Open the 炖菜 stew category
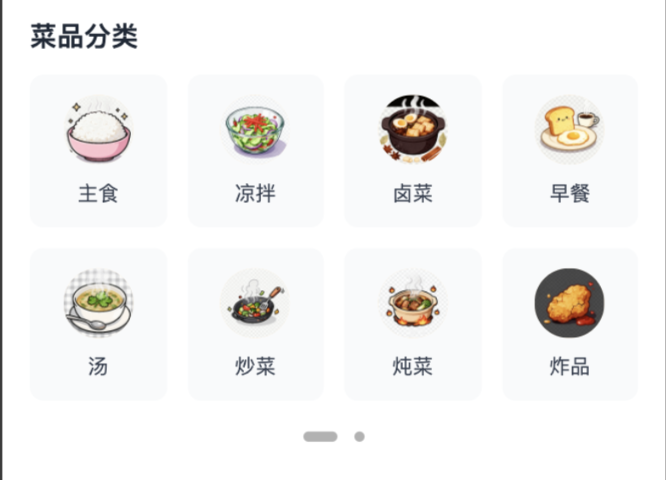This screenshot has height=480, width=666. tap(412, 323)
